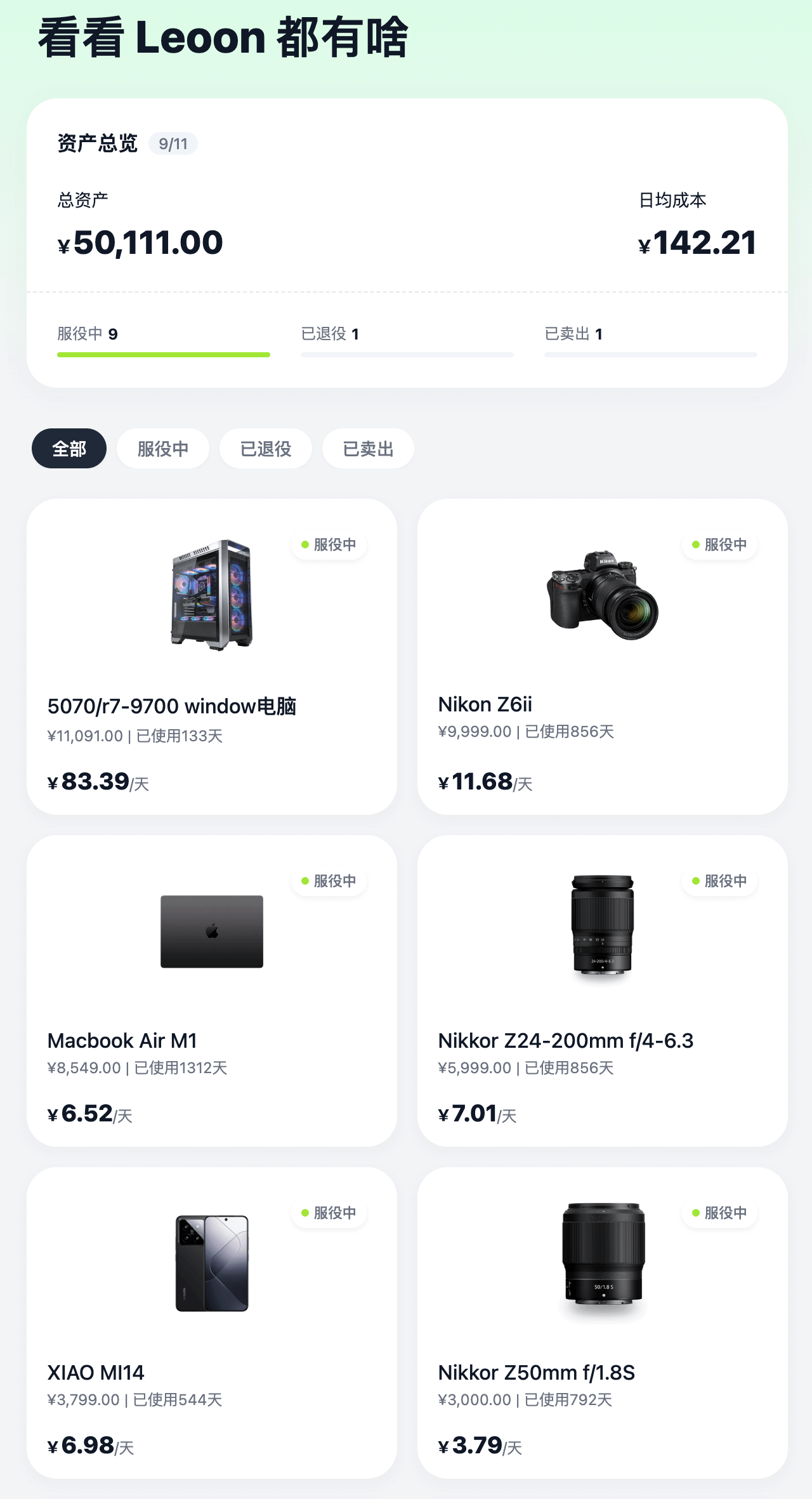Click the 服役中 status badge on Nikon Z6ii card
Image resolution: width=812 pixels, height=1499 pixels.
click(x=720, y=545)
